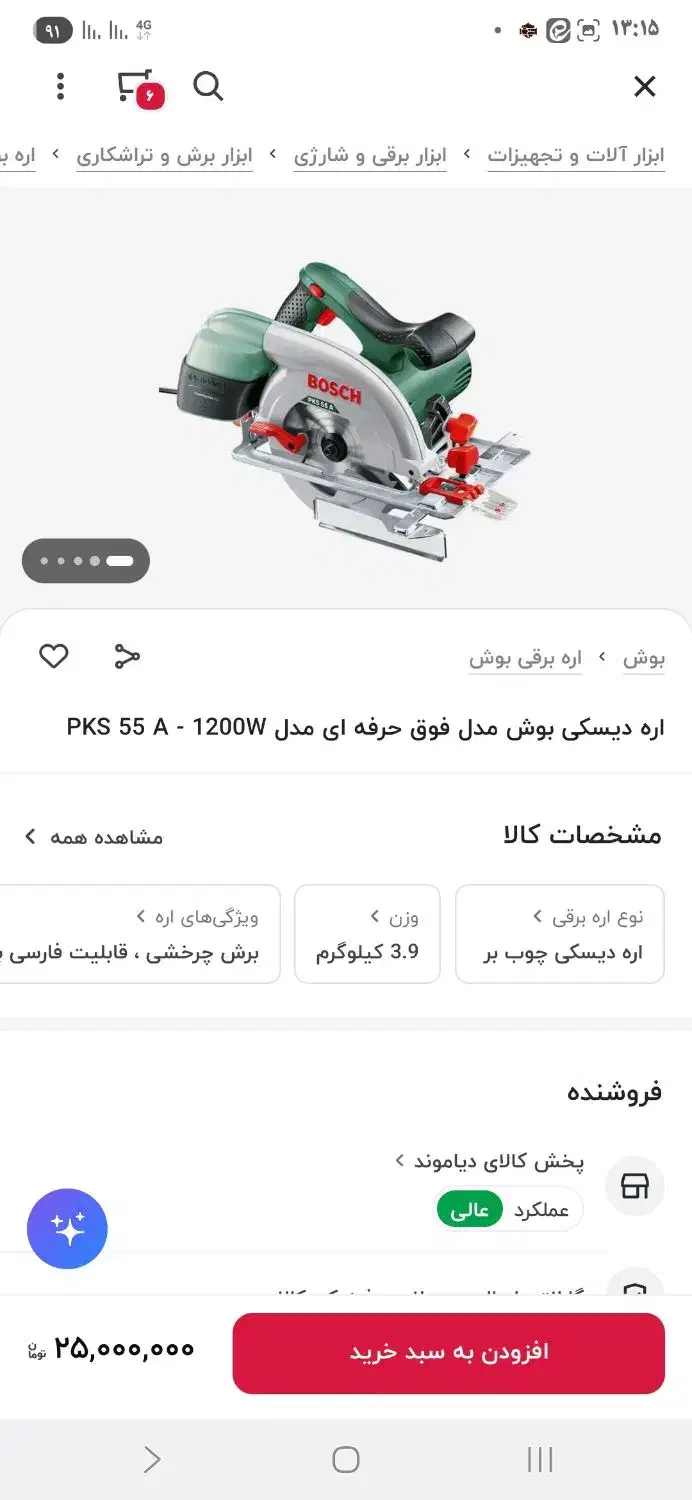
Task: Open the ویژگی‌های اره specification card
Action: click(140, 934)
